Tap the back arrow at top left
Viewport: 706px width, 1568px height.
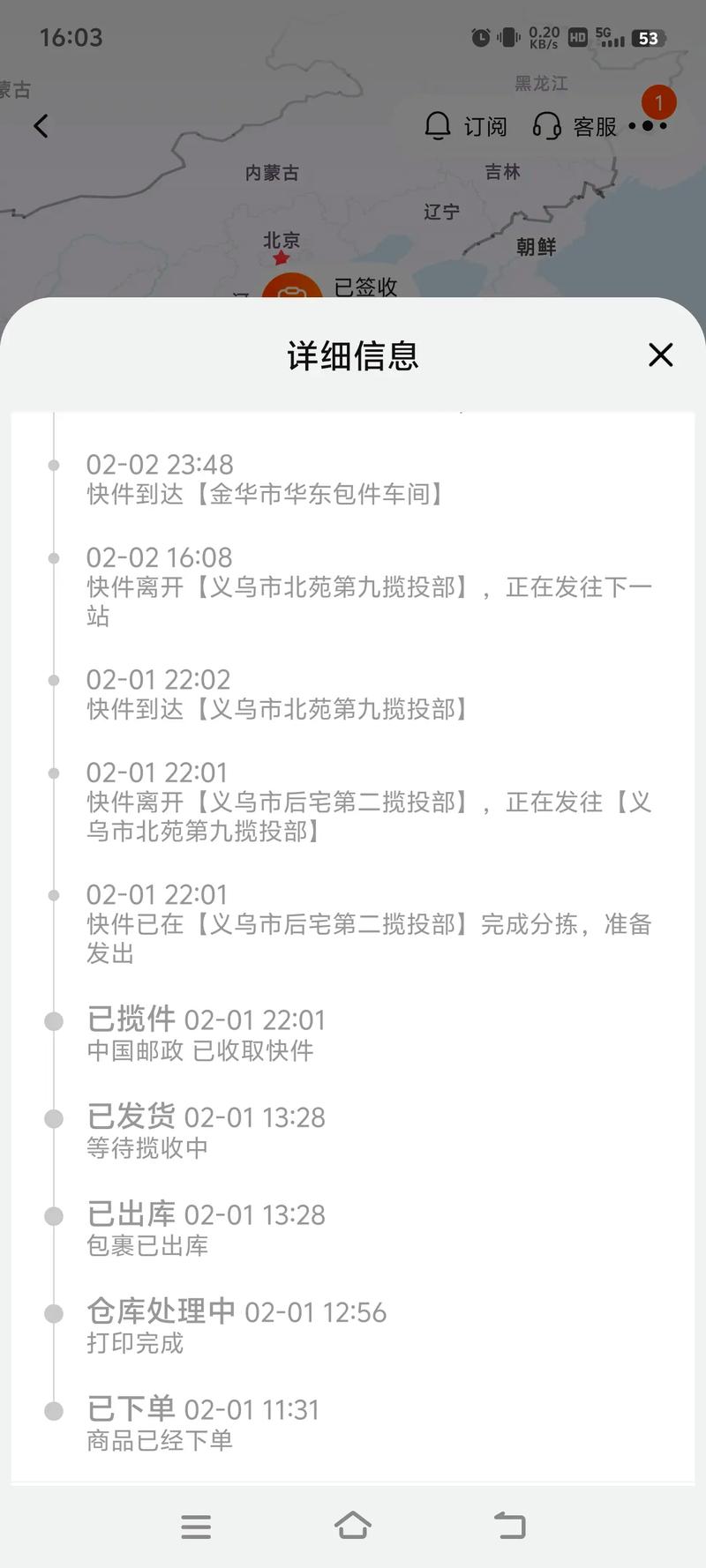(x=40, y=126)
